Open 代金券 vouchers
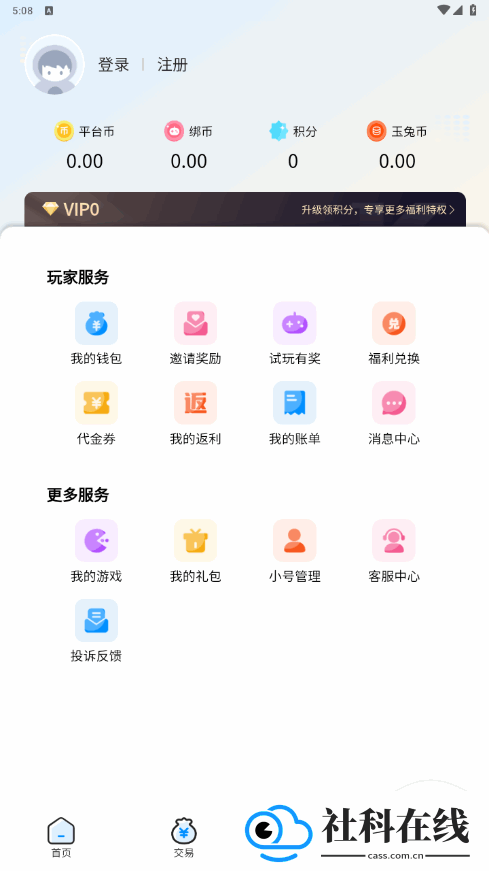 coord(96,414)
